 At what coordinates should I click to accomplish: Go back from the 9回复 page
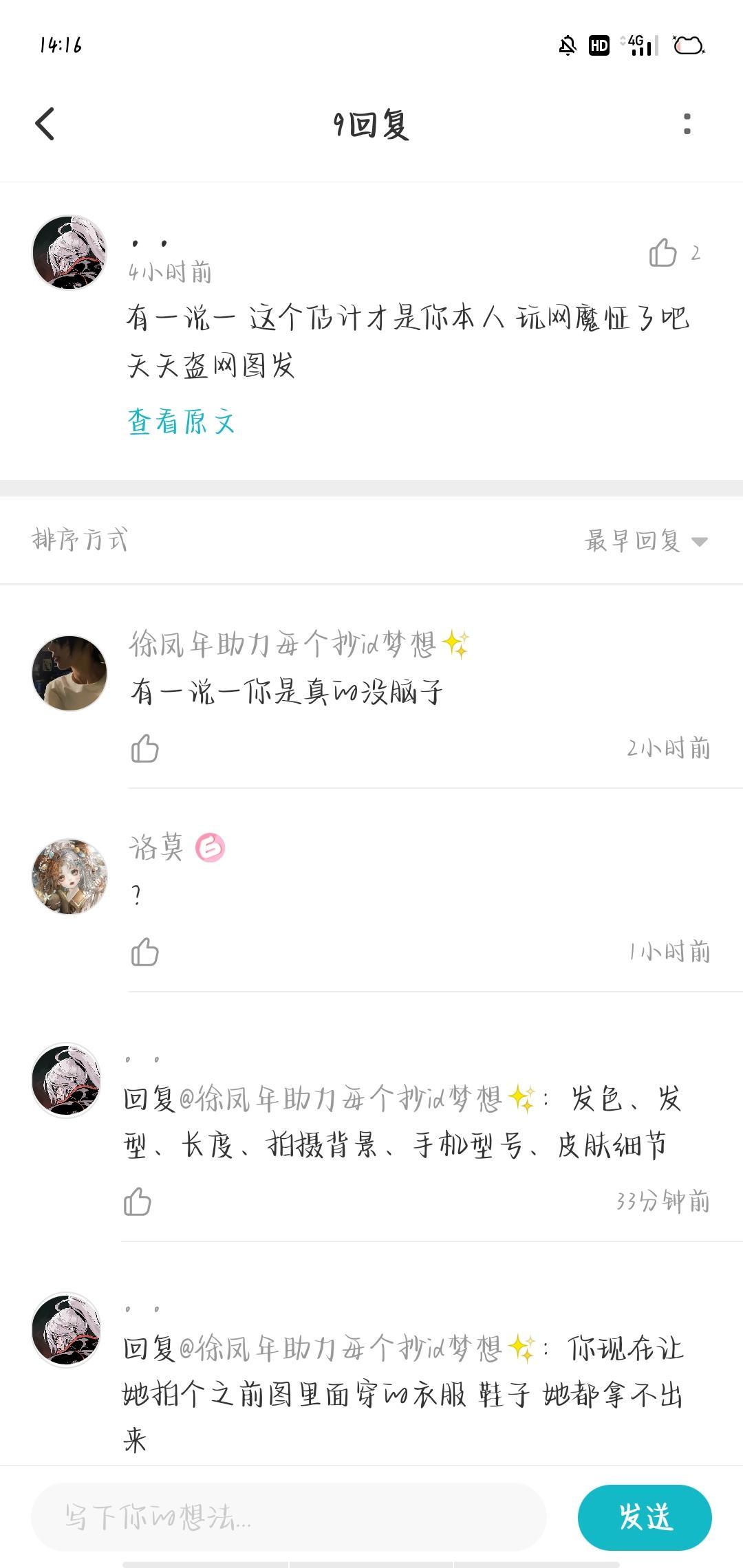(x=45, y=124)
